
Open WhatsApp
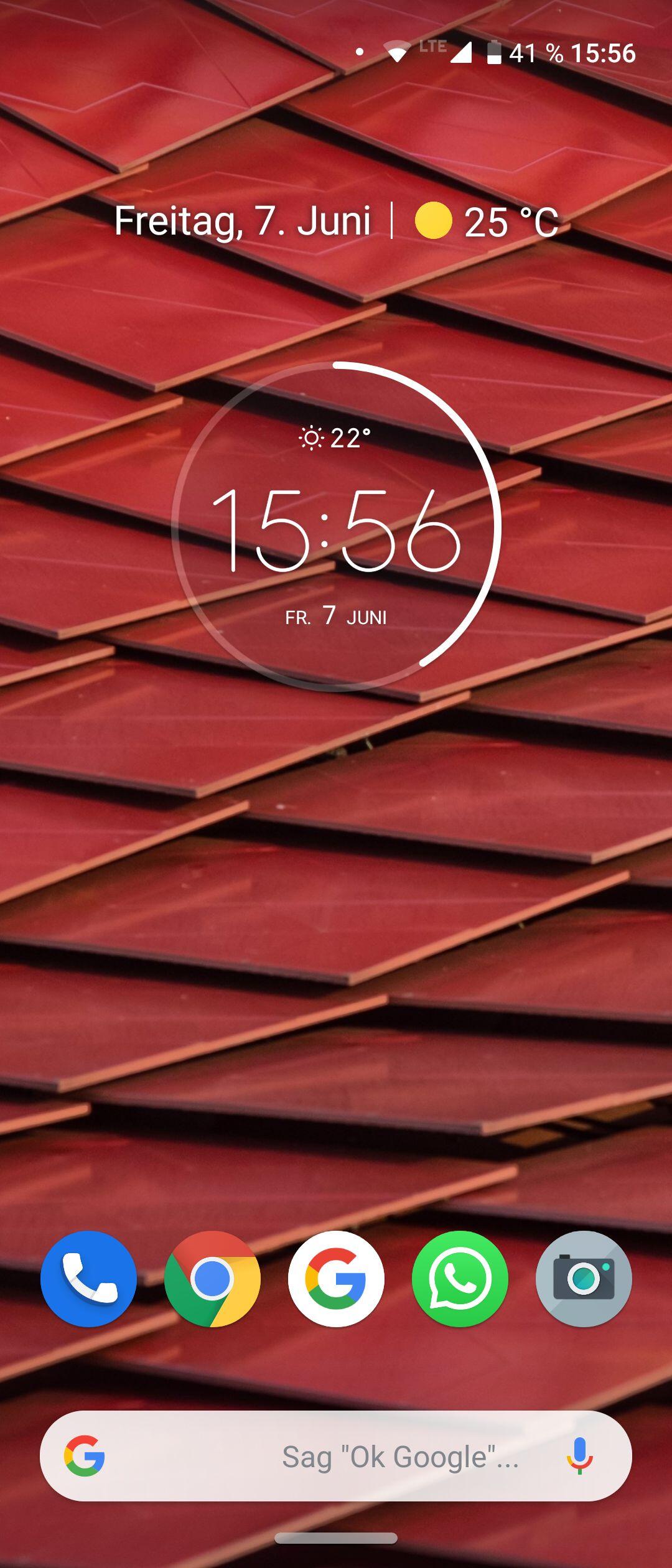460,1279
